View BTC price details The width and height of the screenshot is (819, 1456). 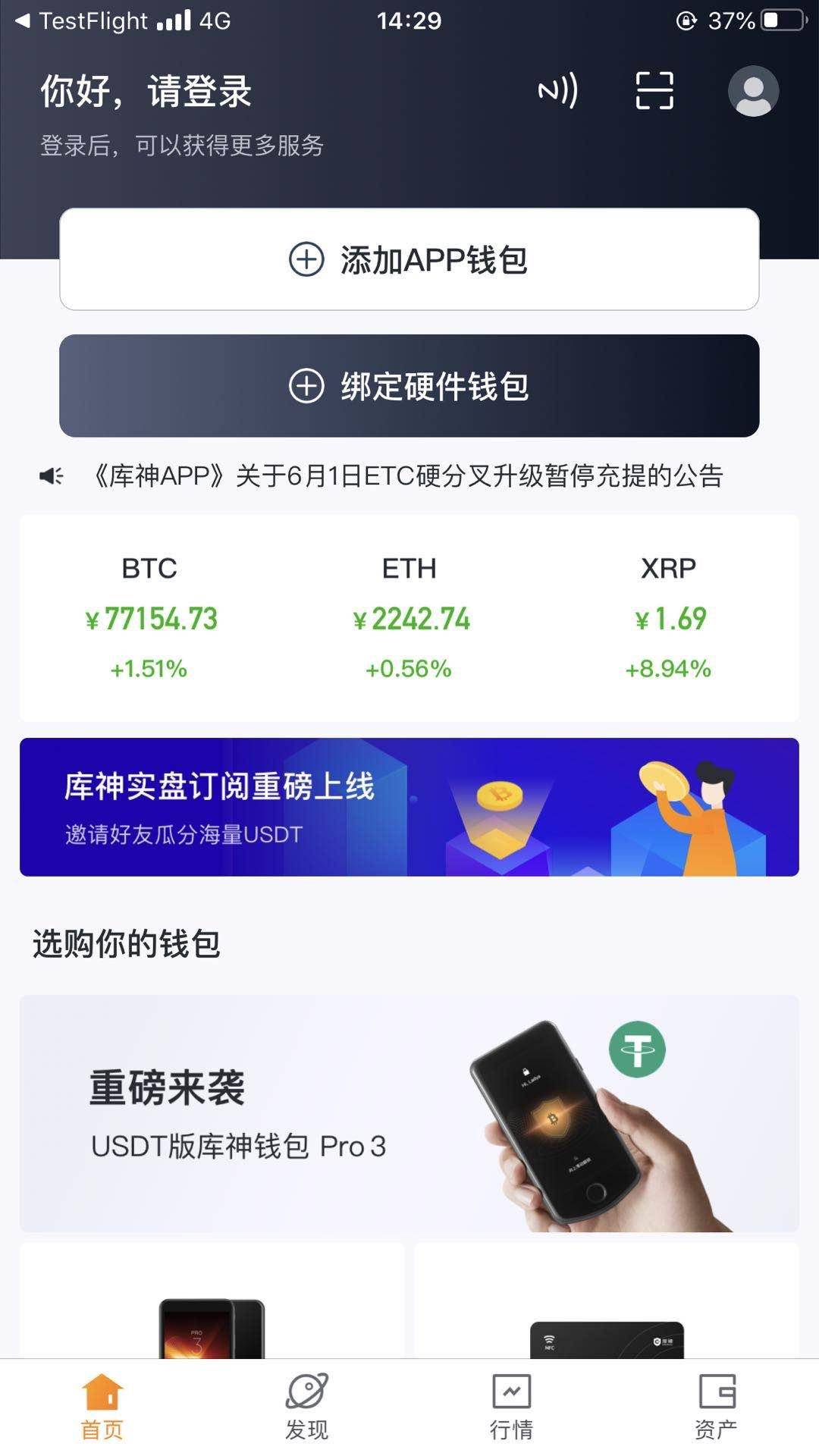150,618
